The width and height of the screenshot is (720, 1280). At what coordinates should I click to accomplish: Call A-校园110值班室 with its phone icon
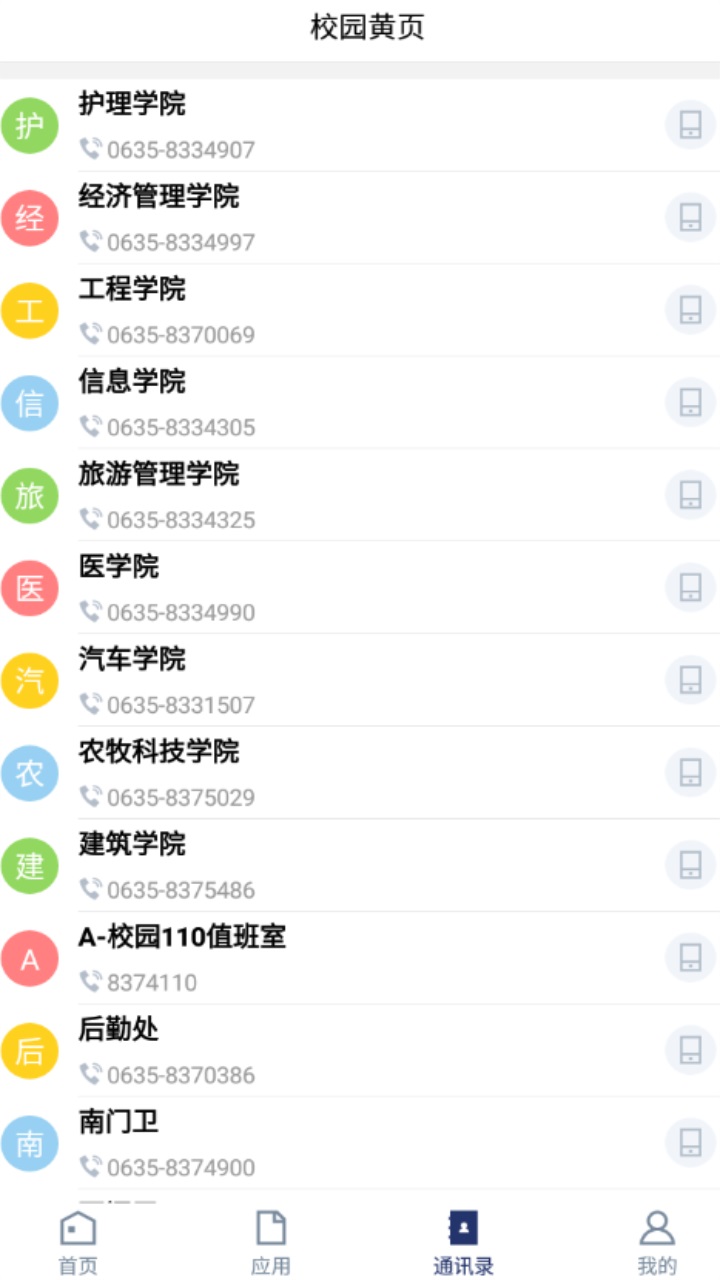690,958
